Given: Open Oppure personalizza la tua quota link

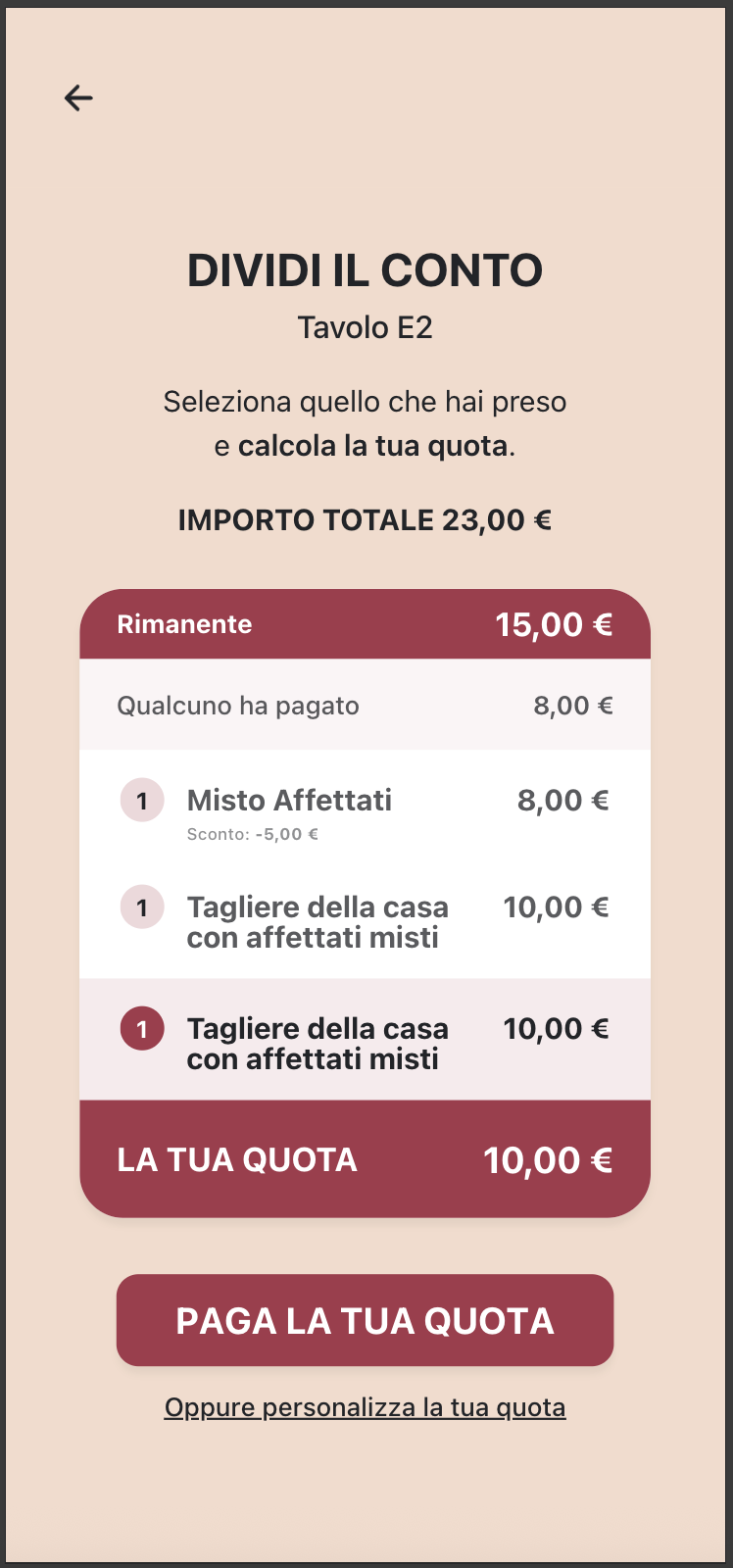Looking at the screenshot, I should point(365,1407).
